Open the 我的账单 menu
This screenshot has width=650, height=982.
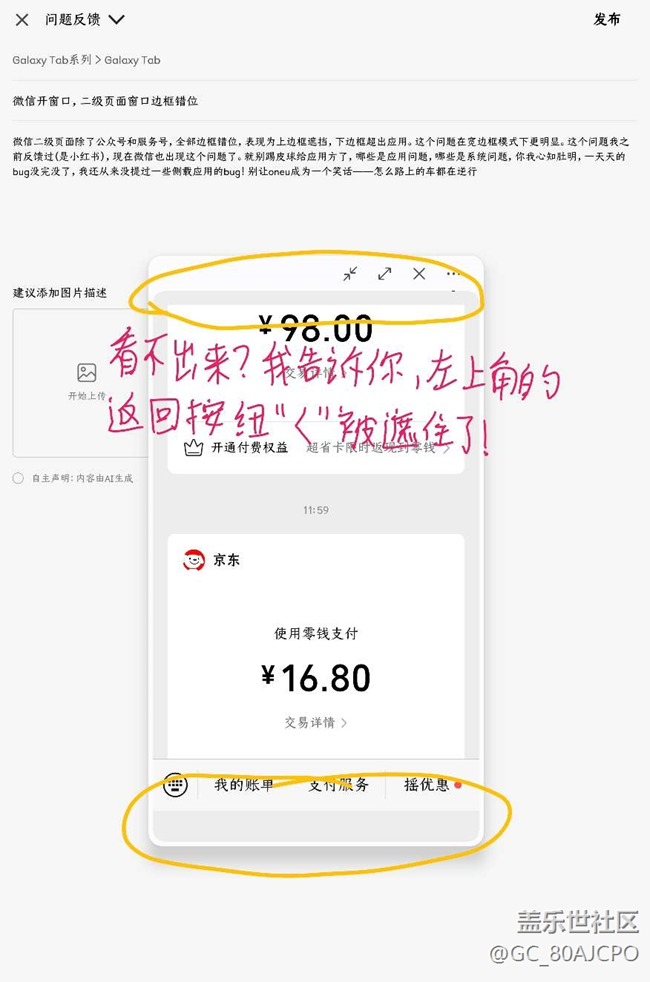click(244, 785)
